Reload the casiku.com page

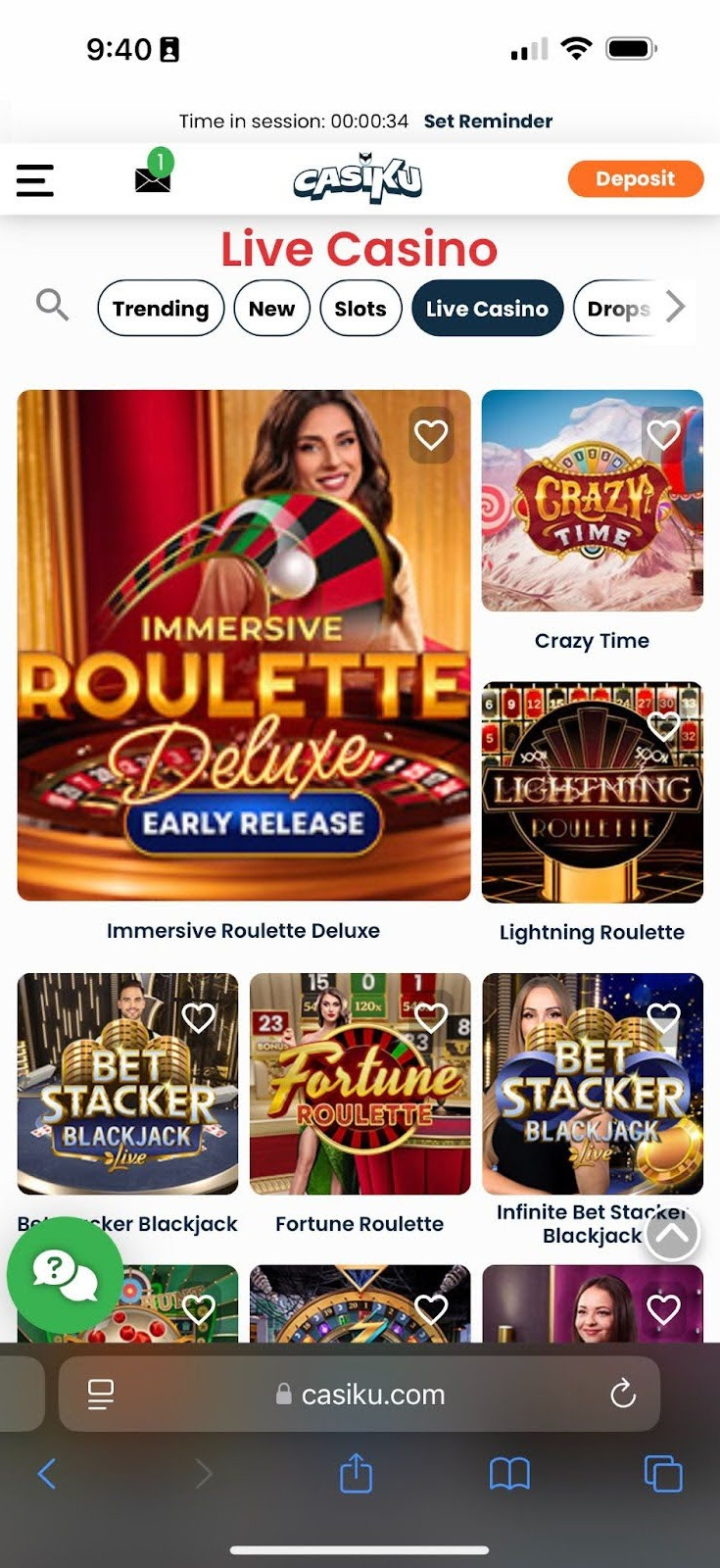pyautogui.click(x=623, y=1394)
